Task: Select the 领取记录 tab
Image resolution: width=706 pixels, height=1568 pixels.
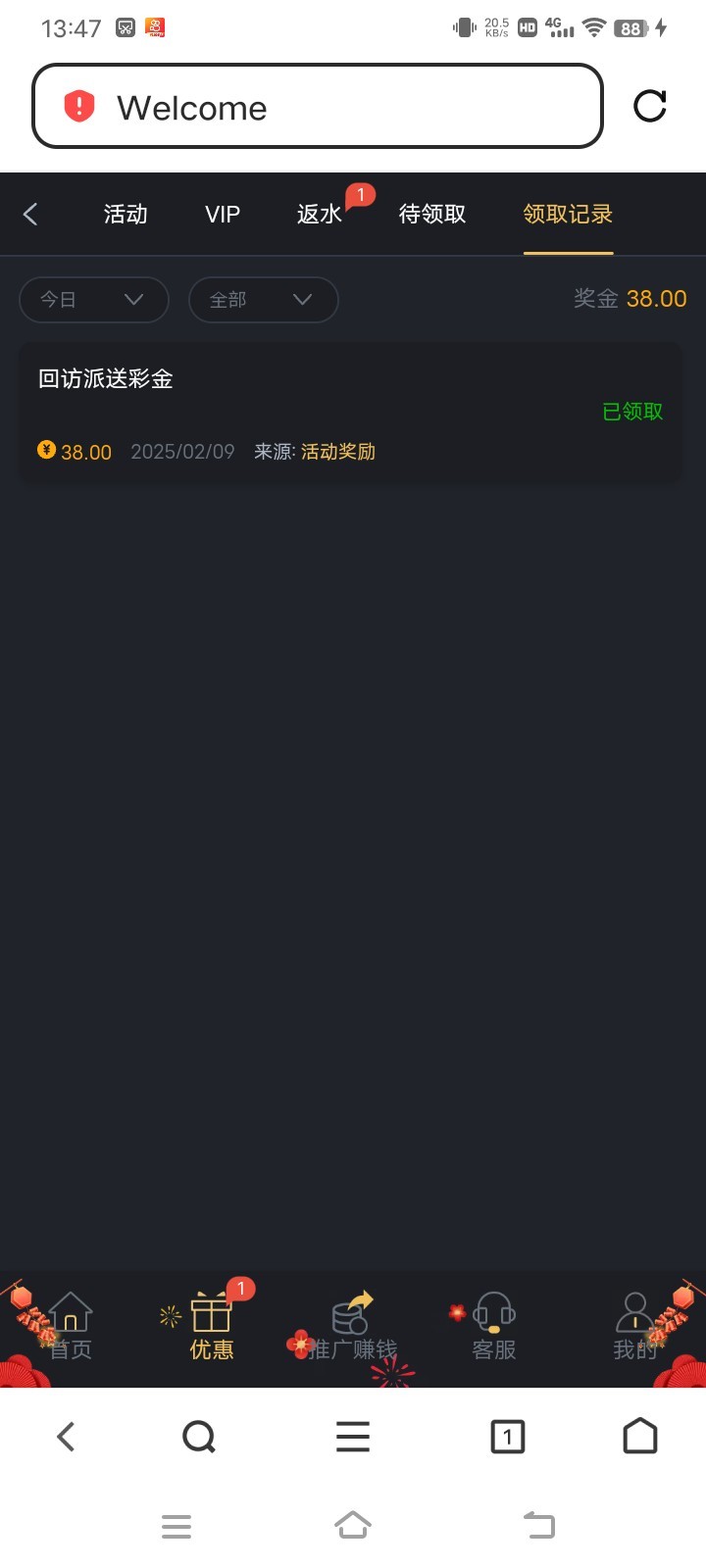Action: tap(568, 214)
